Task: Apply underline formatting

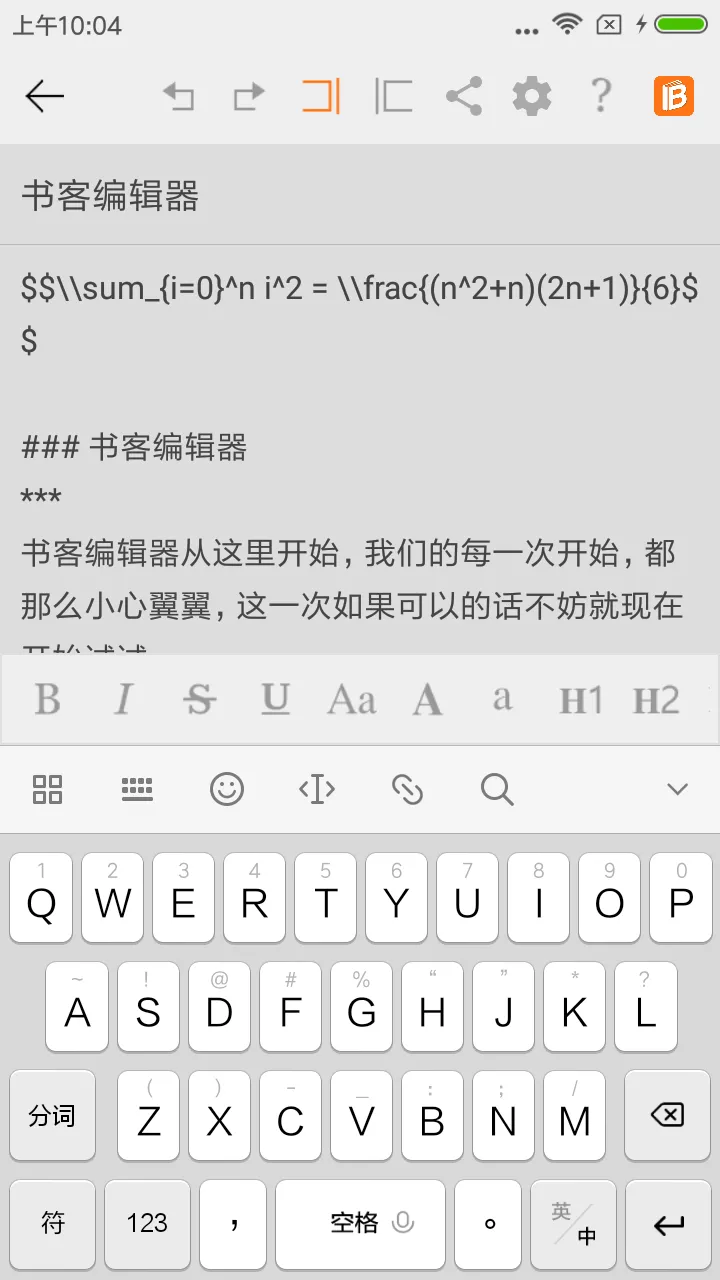Action: coord(275,700)
